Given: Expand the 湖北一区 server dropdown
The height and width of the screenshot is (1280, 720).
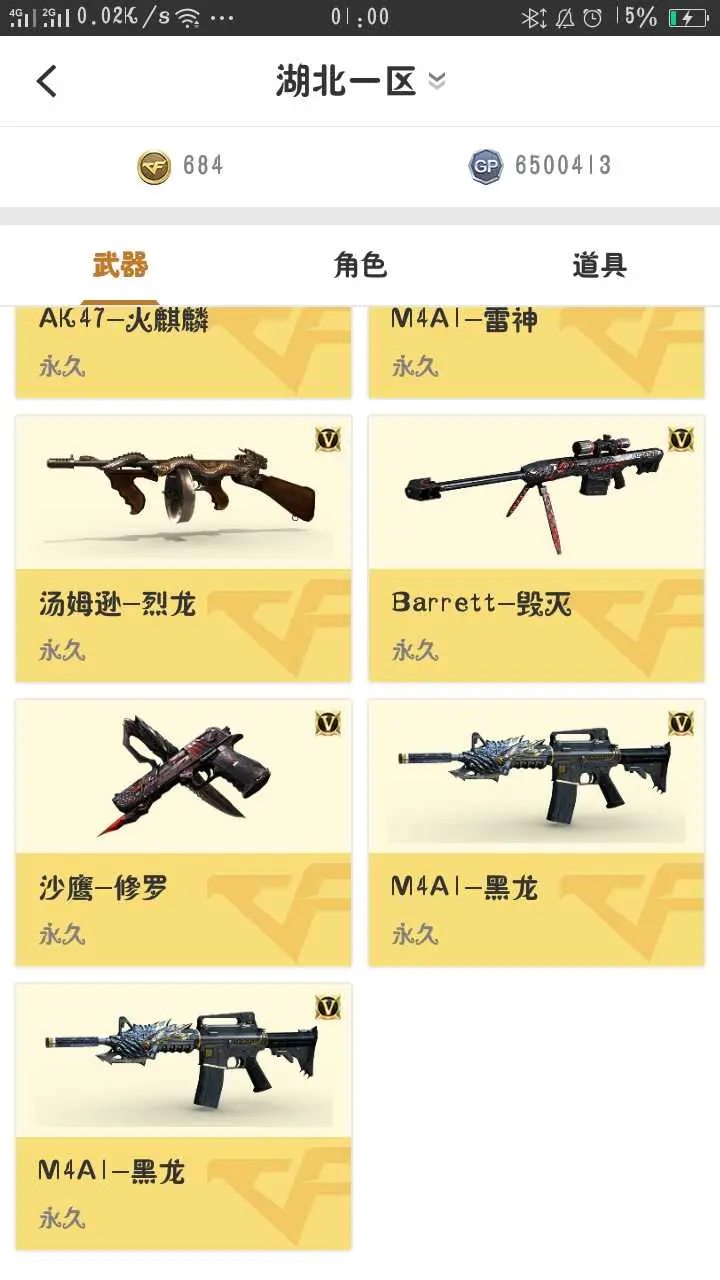Looking at the screenshot, I should point(436,81).
